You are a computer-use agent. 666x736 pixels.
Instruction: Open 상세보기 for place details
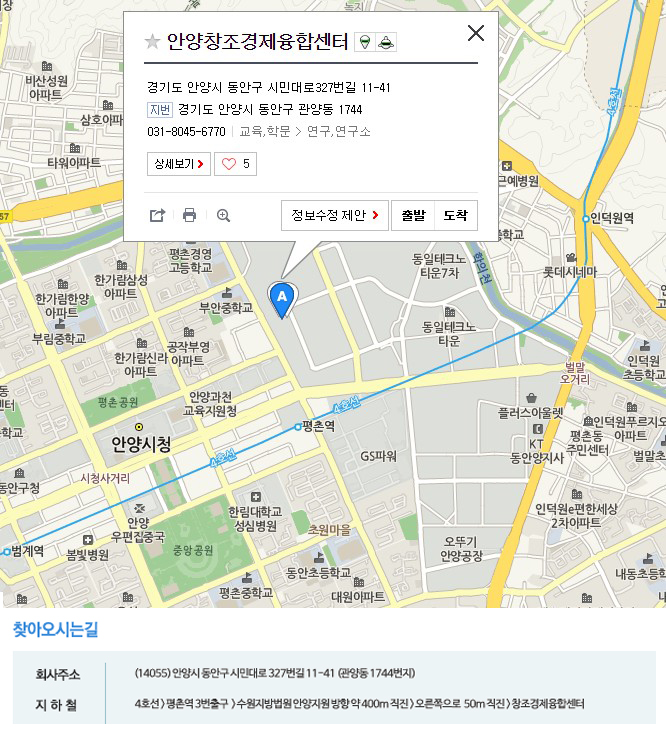point(178,164)
